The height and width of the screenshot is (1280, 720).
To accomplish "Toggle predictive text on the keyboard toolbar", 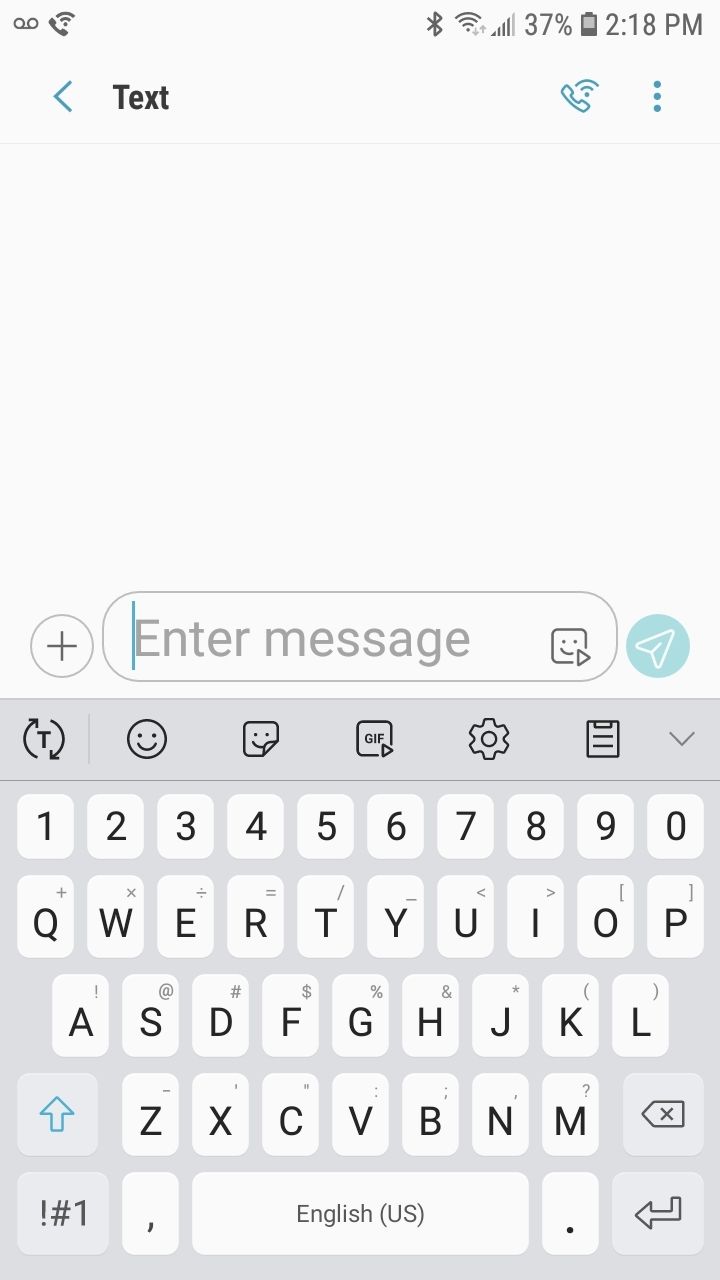I will tap(44, 739).
